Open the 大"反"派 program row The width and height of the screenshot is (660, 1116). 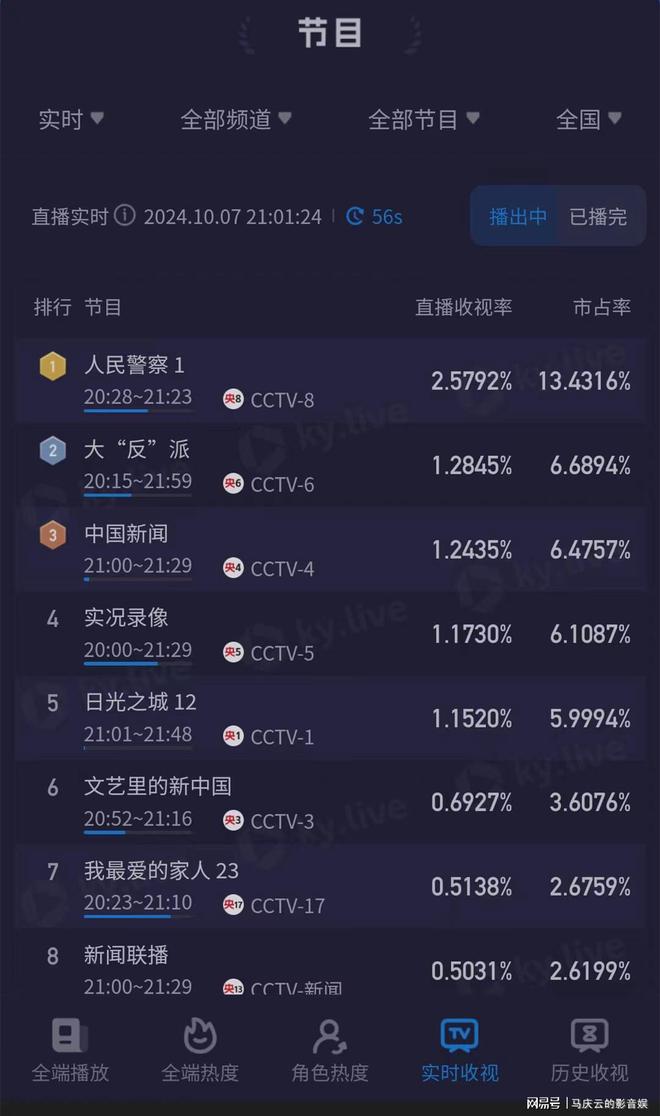331,465
